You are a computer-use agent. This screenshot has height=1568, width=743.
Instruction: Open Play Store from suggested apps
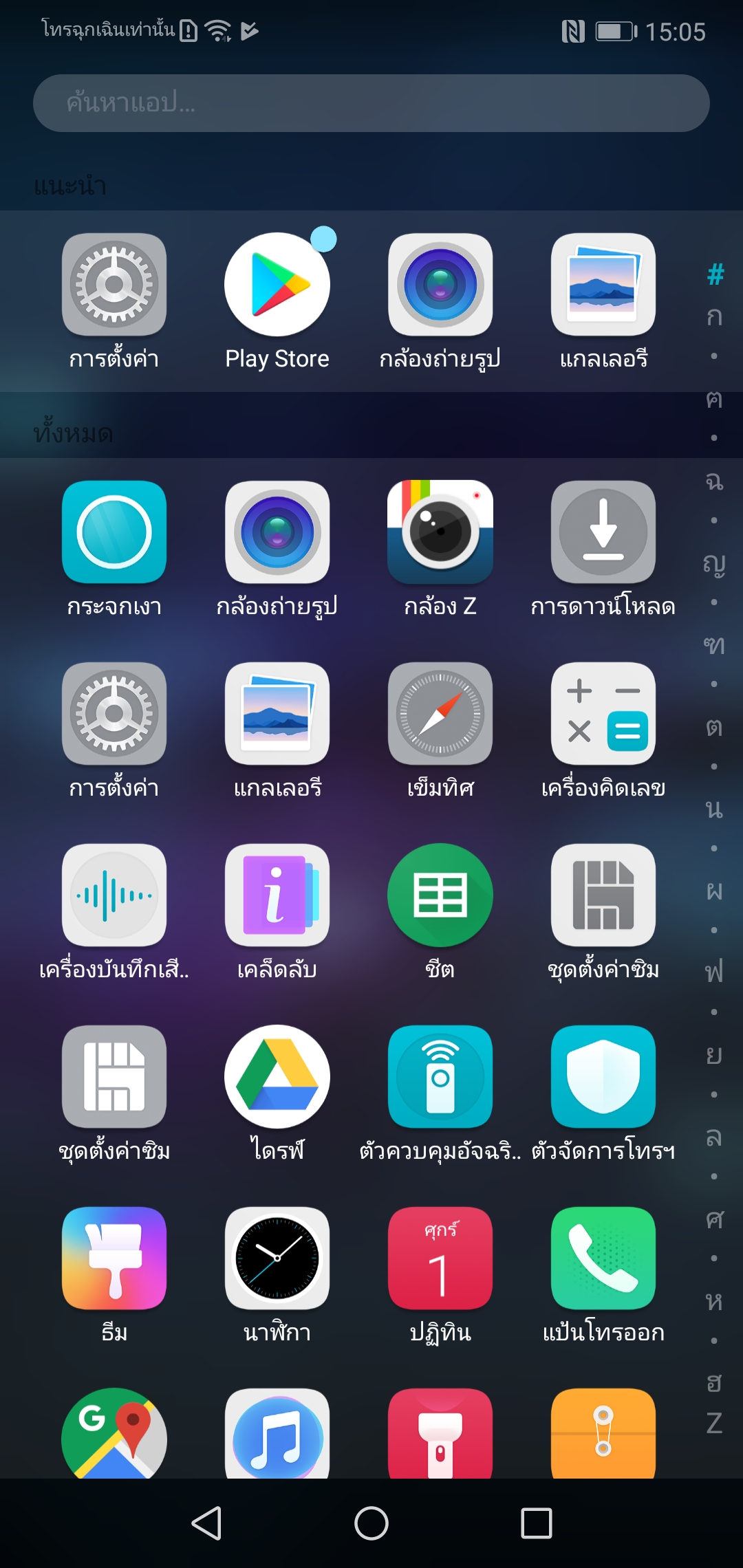pos(277,285)
